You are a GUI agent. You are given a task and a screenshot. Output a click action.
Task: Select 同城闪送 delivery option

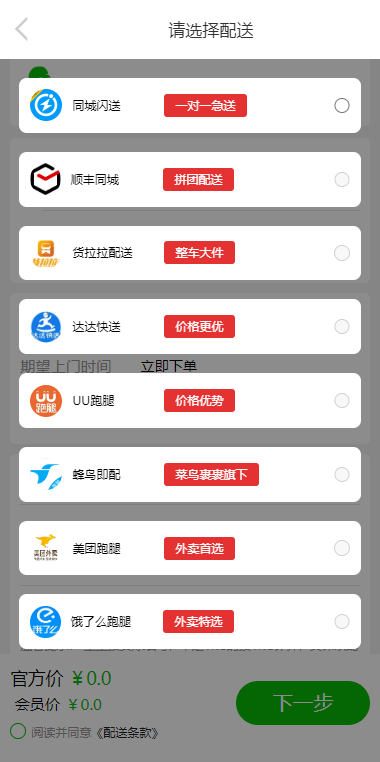pyautogui.click(x=190, y=105)
